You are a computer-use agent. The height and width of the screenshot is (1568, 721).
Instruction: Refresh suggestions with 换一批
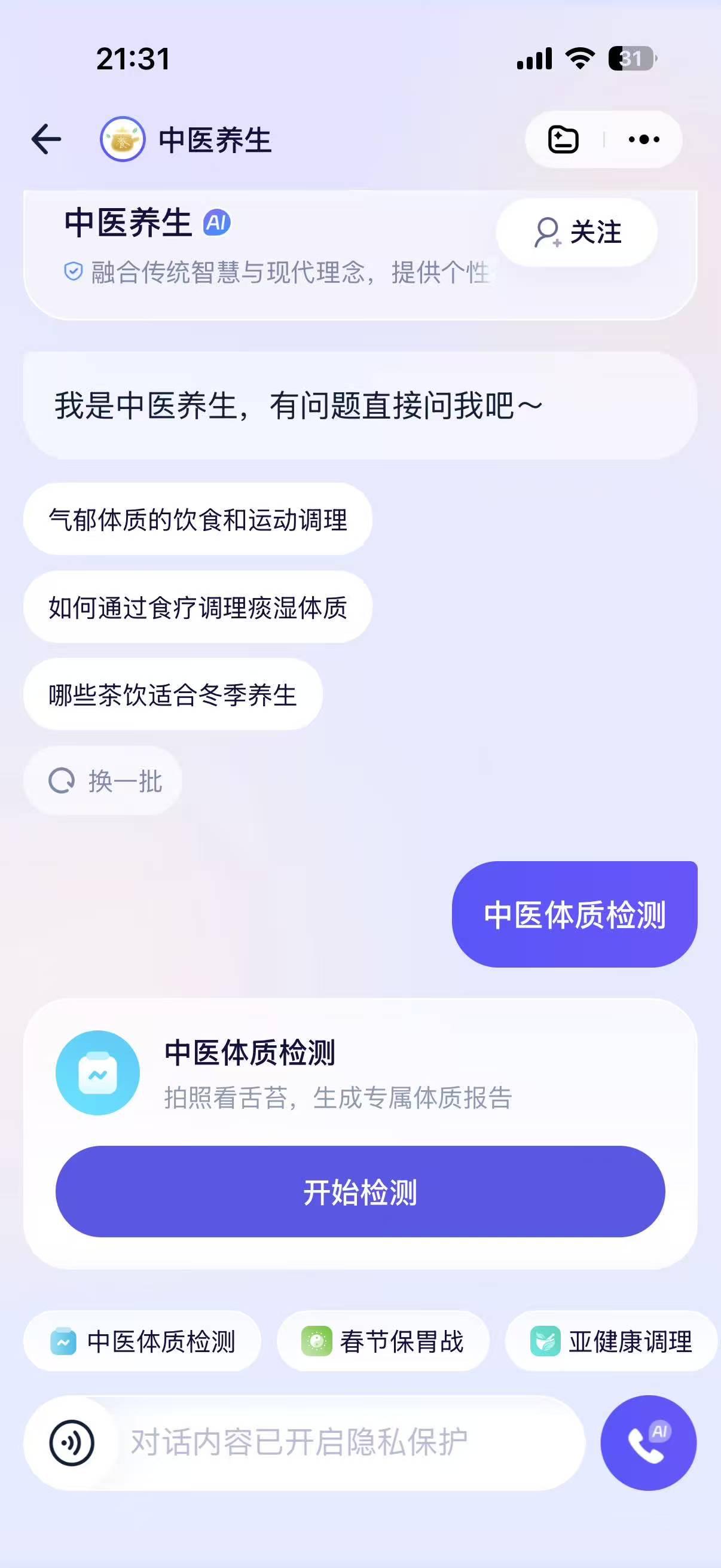click(x=103, y=781)
